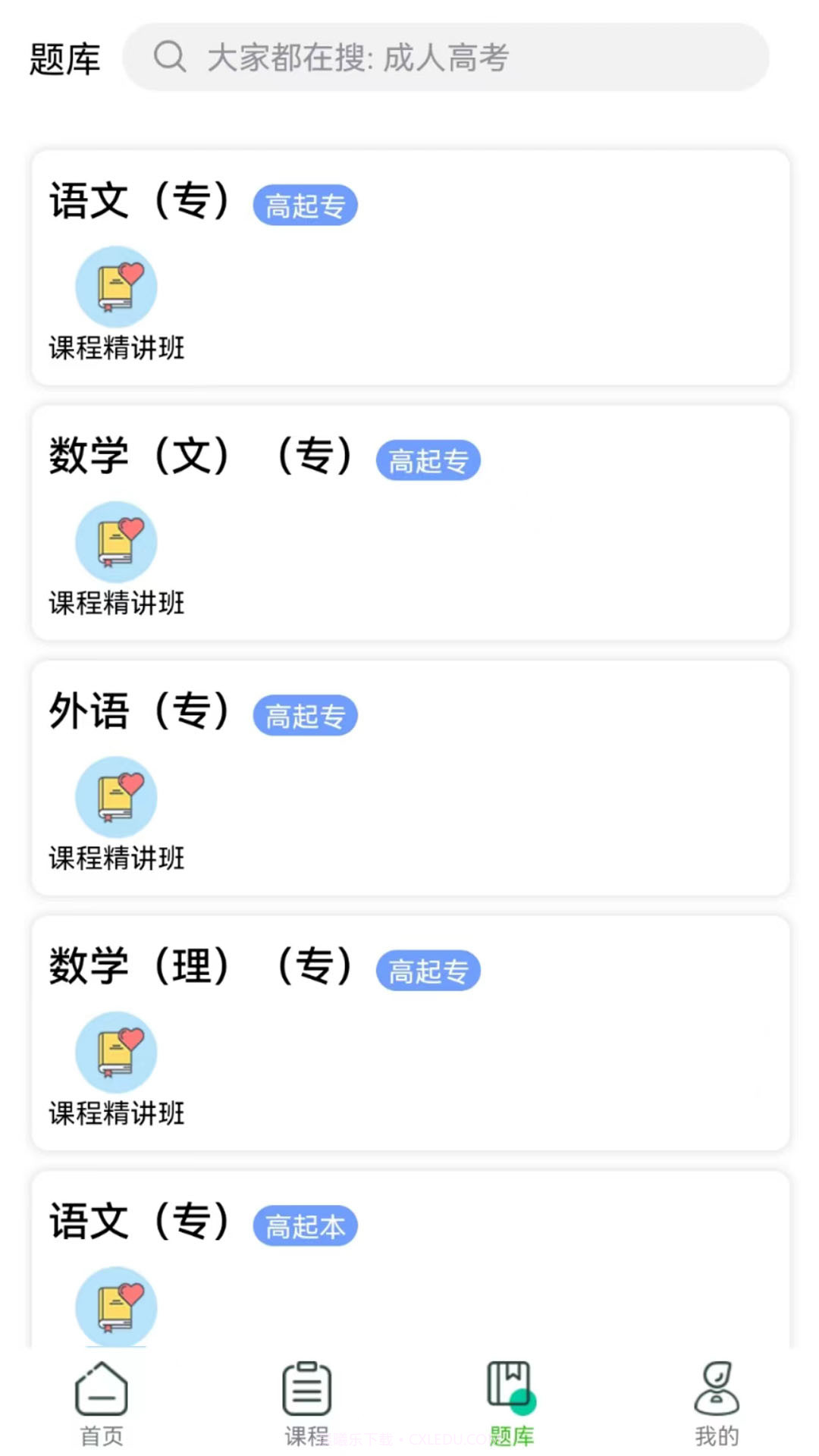Open 课程精讲班 book icon under 语文（专）

pyautogui.click(x=116, y=287)
